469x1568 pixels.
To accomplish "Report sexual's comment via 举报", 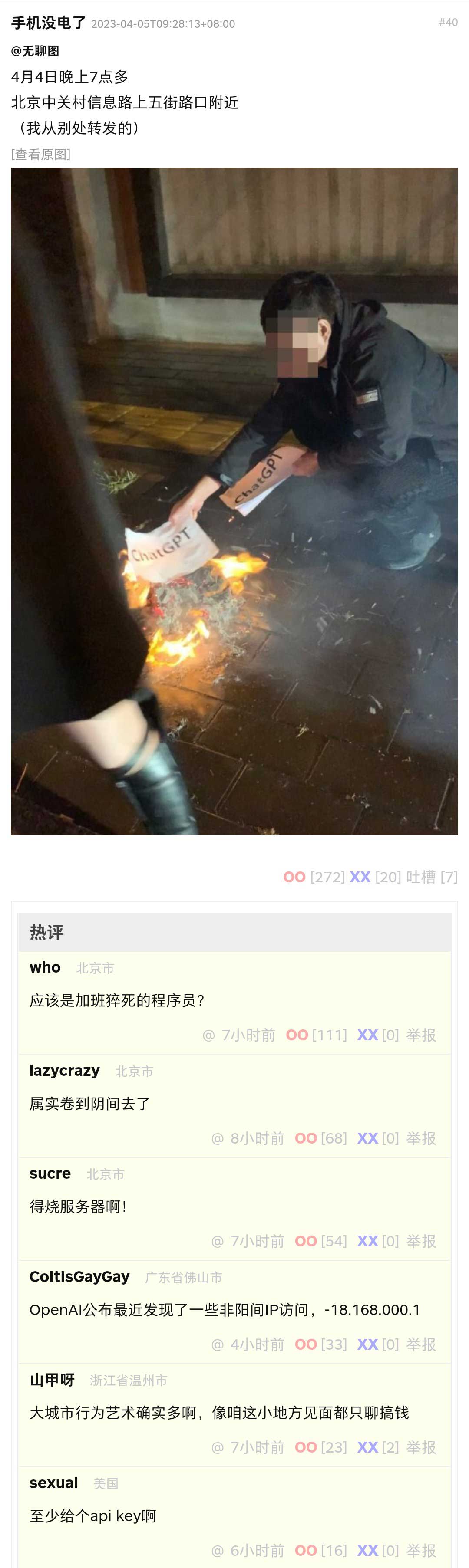I will [421, 1550].
